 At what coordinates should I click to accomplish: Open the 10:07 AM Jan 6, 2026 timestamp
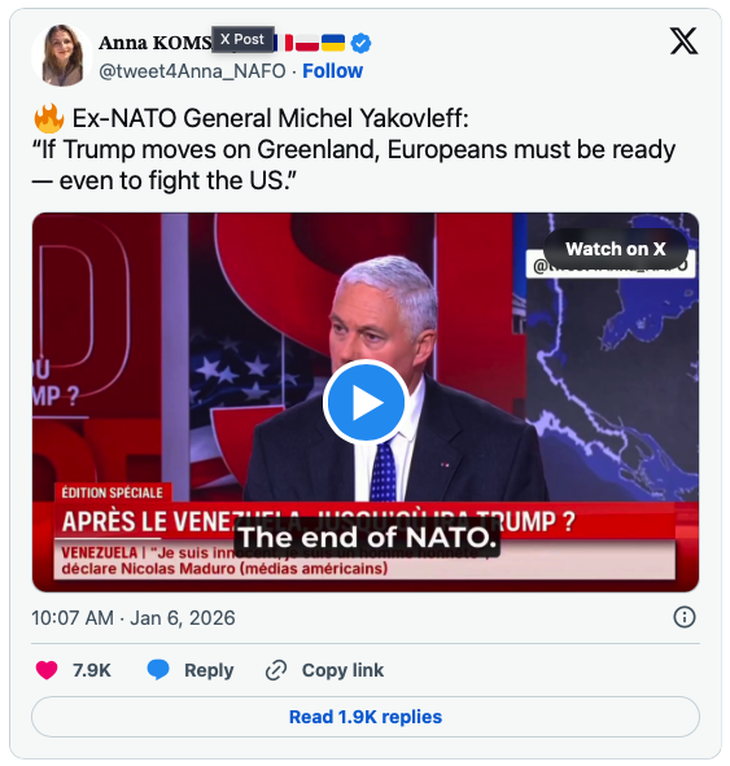pyautogui.click(x=133, y=618)
